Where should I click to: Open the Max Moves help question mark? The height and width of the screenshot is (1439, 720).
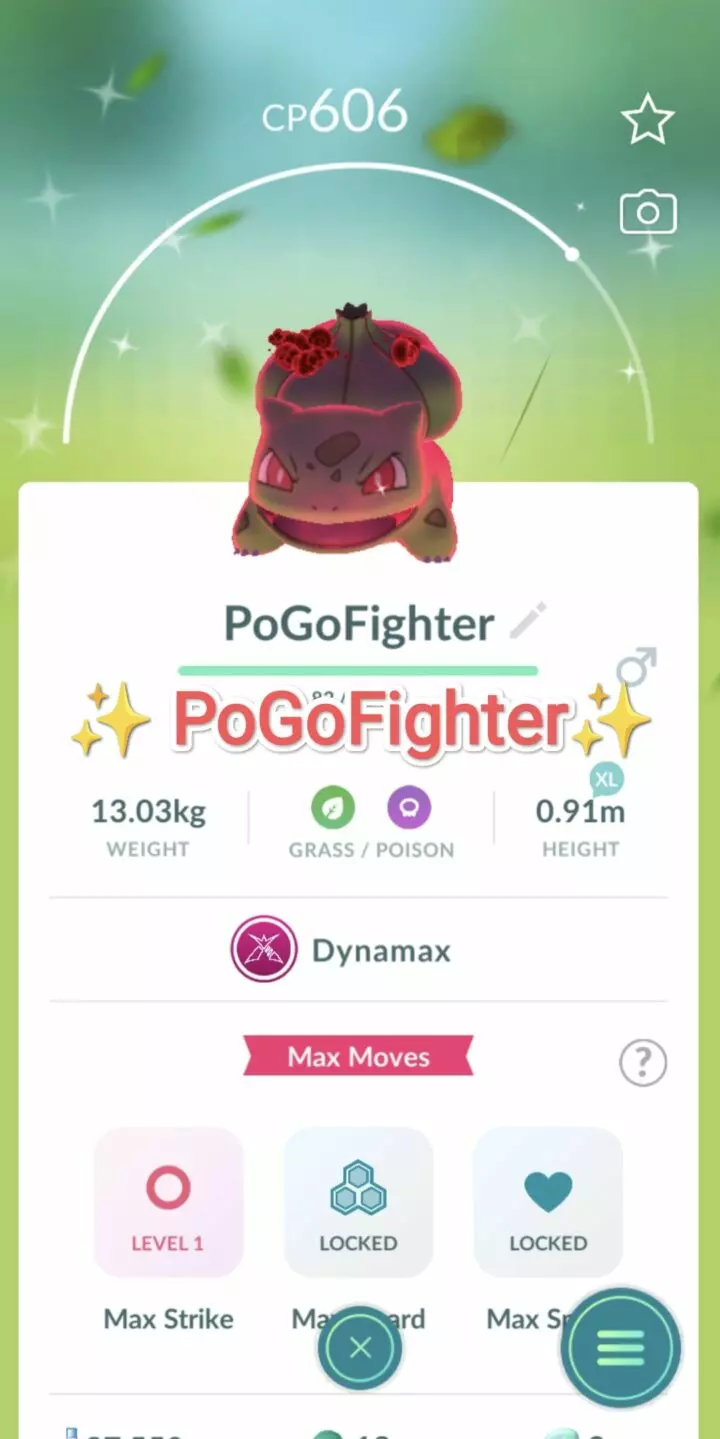(x=641, y=1063)
